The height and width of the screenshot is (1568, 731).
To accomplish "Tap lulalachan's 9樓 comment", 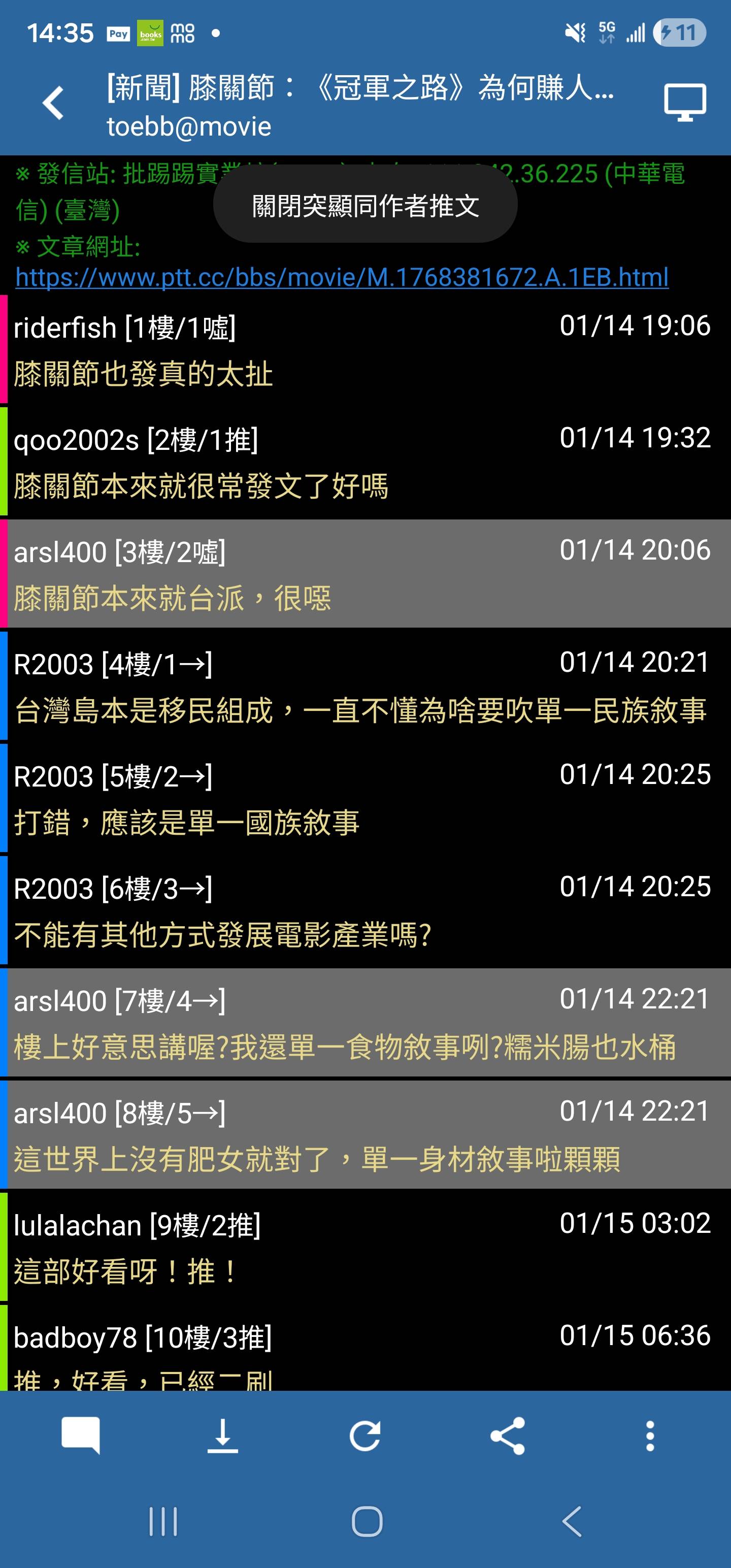I will (x=365, y=1248).
